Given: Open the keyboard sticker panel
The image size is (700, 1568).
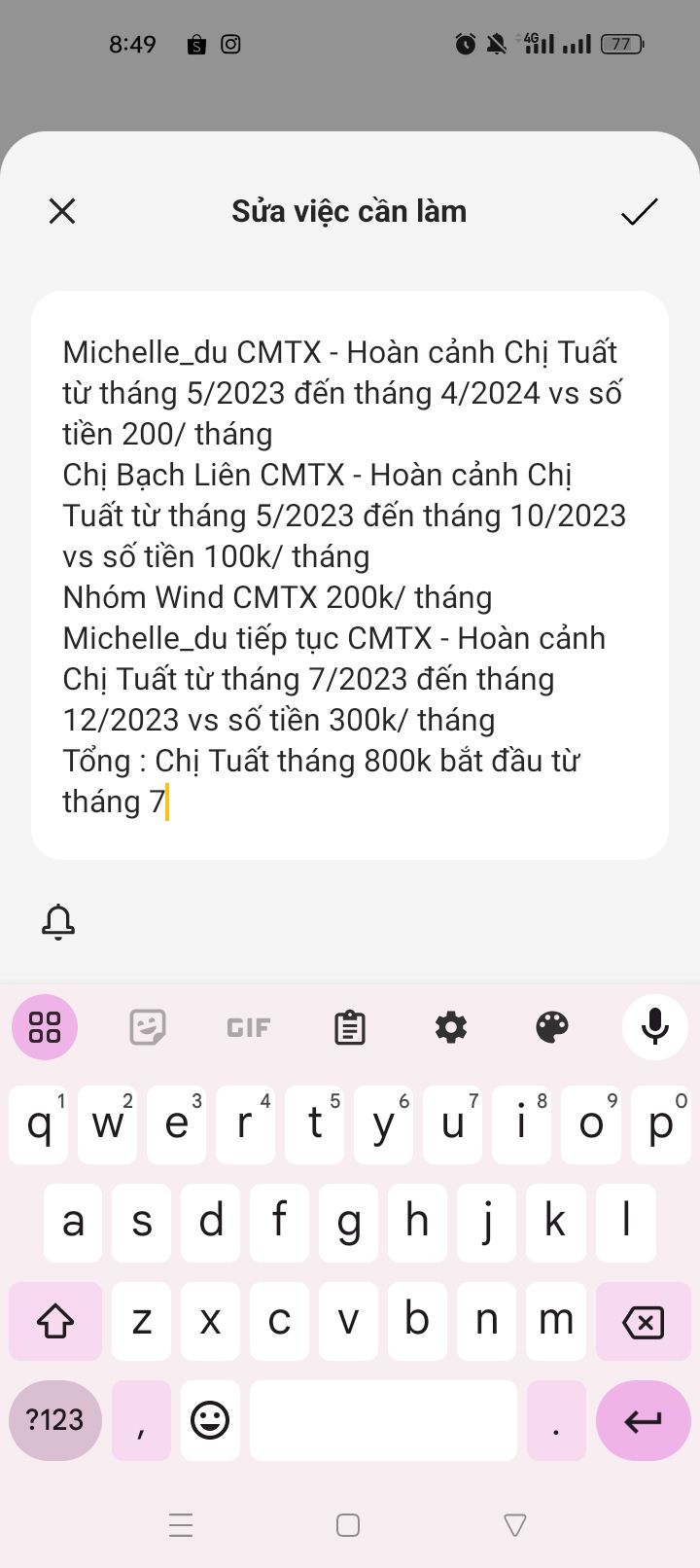Looking at the screenshot, I should pos(148,1027).
